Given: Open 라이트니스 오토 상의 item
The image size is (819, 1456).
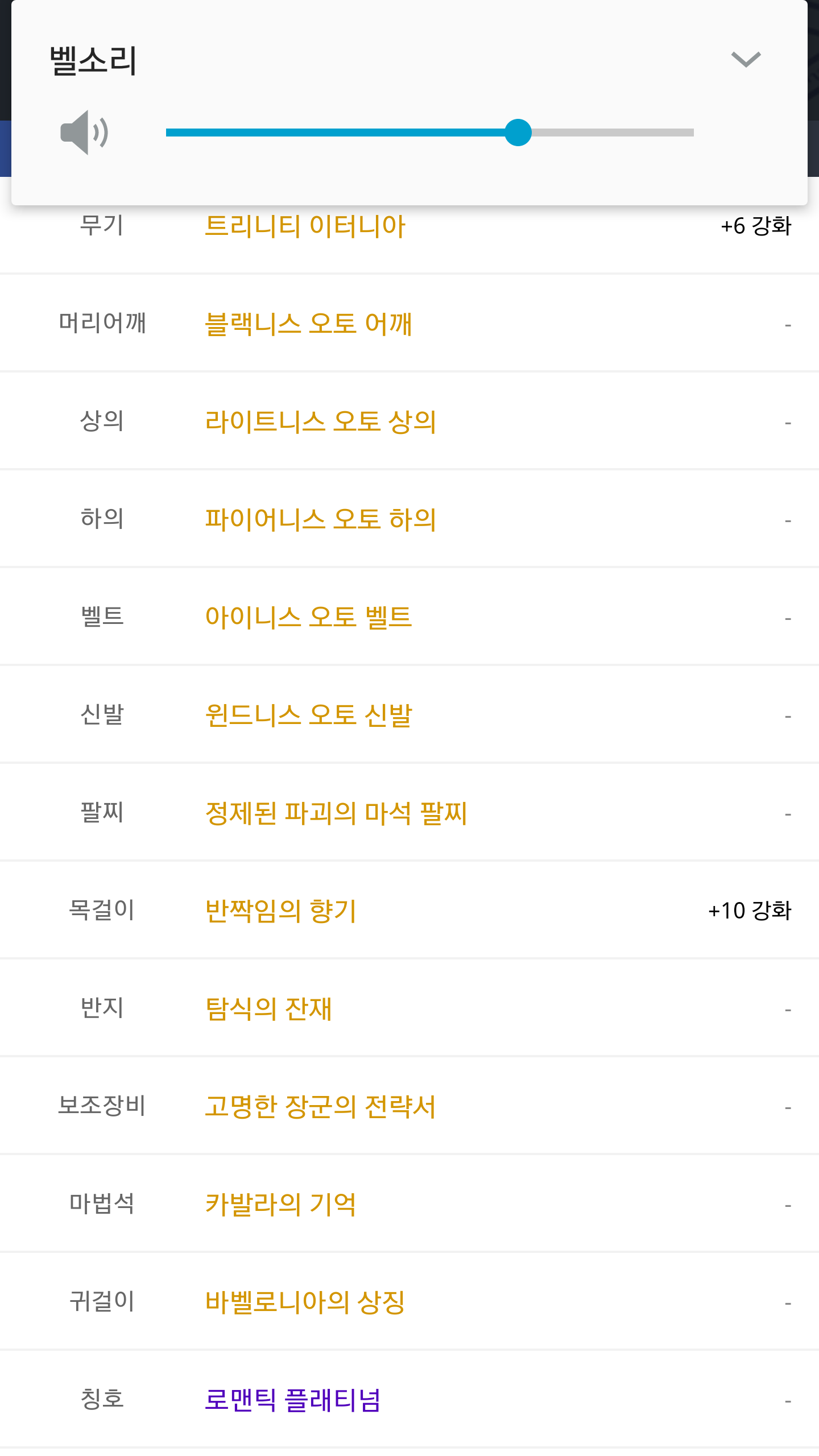Looking at the screenshot, I should (x=321, y=422).
